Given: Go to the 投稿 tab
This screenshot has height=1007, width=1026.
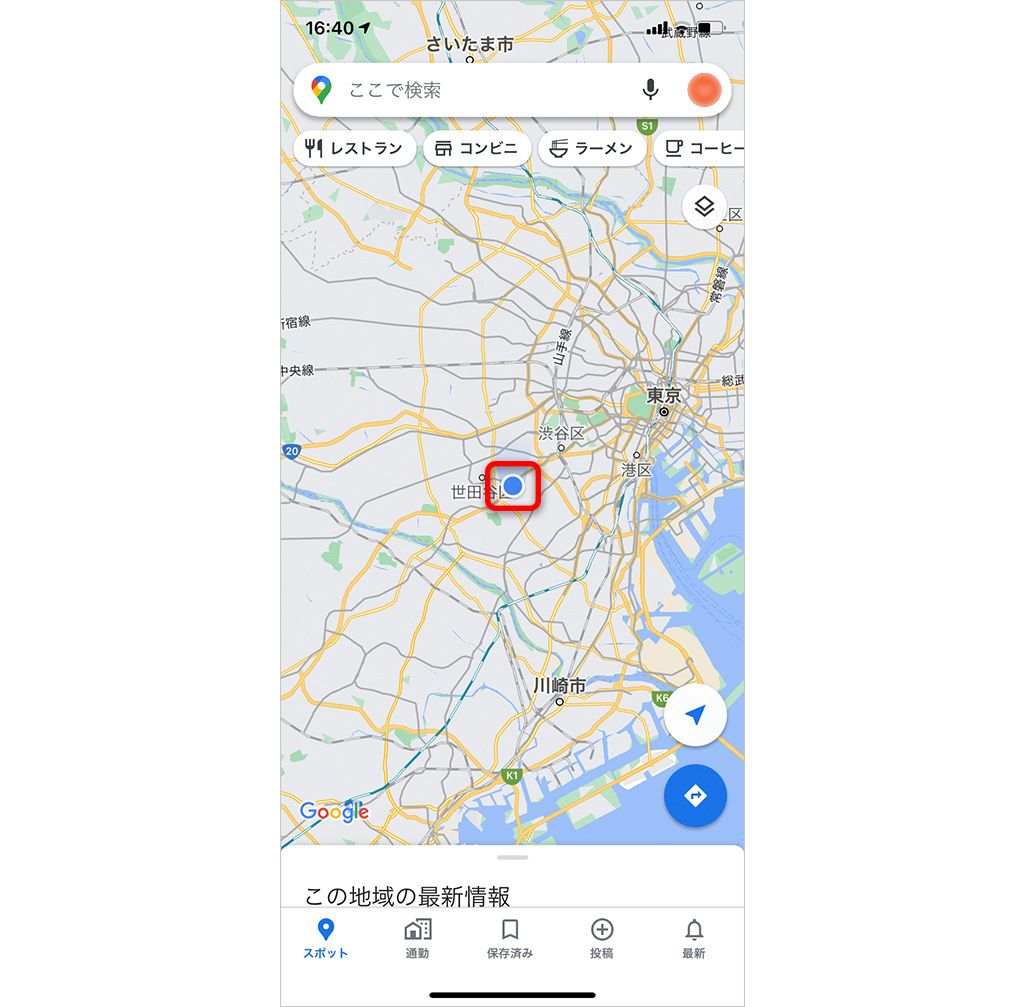Looking at the screenshot, I should tap(602, 939).
